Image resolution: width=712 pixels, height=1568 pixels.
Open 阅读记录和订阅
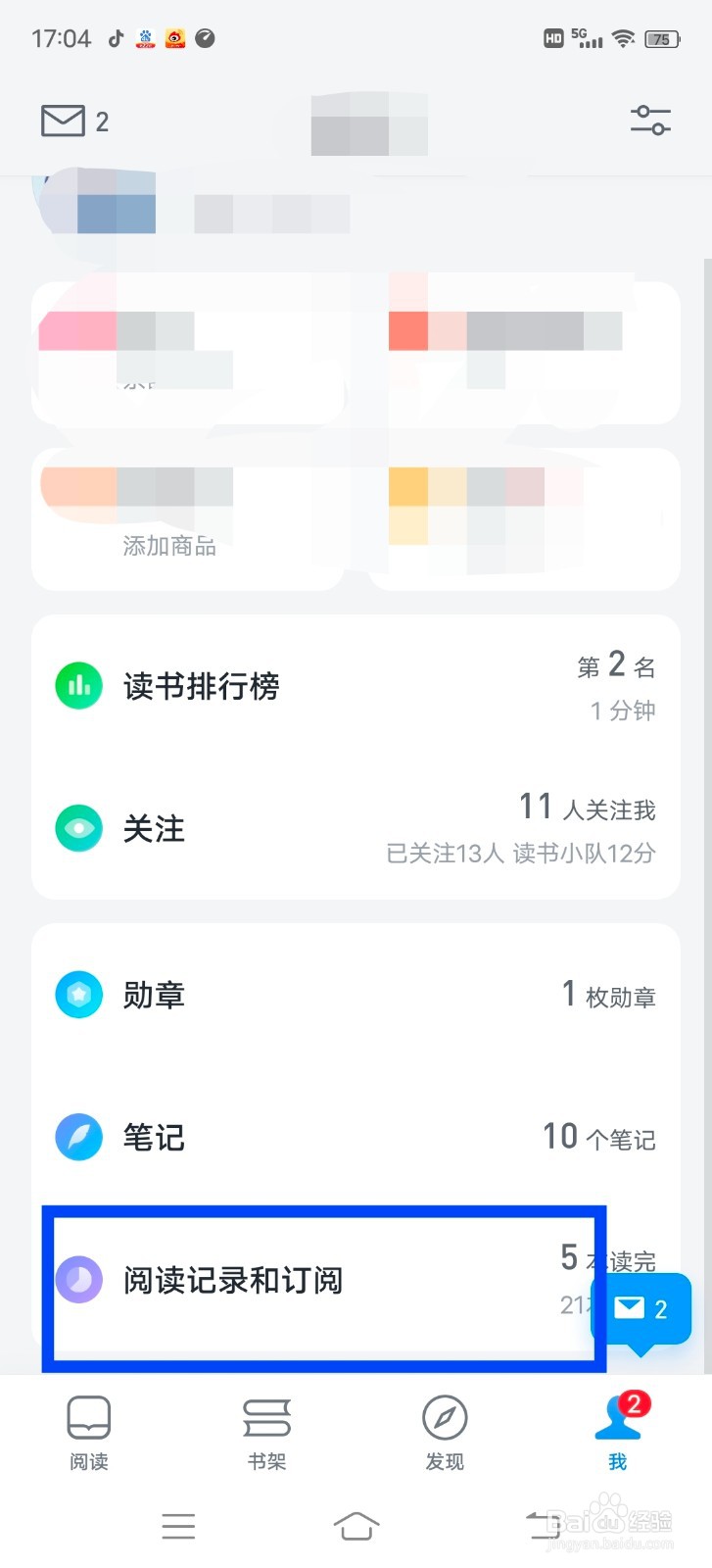pos(233,1280)
